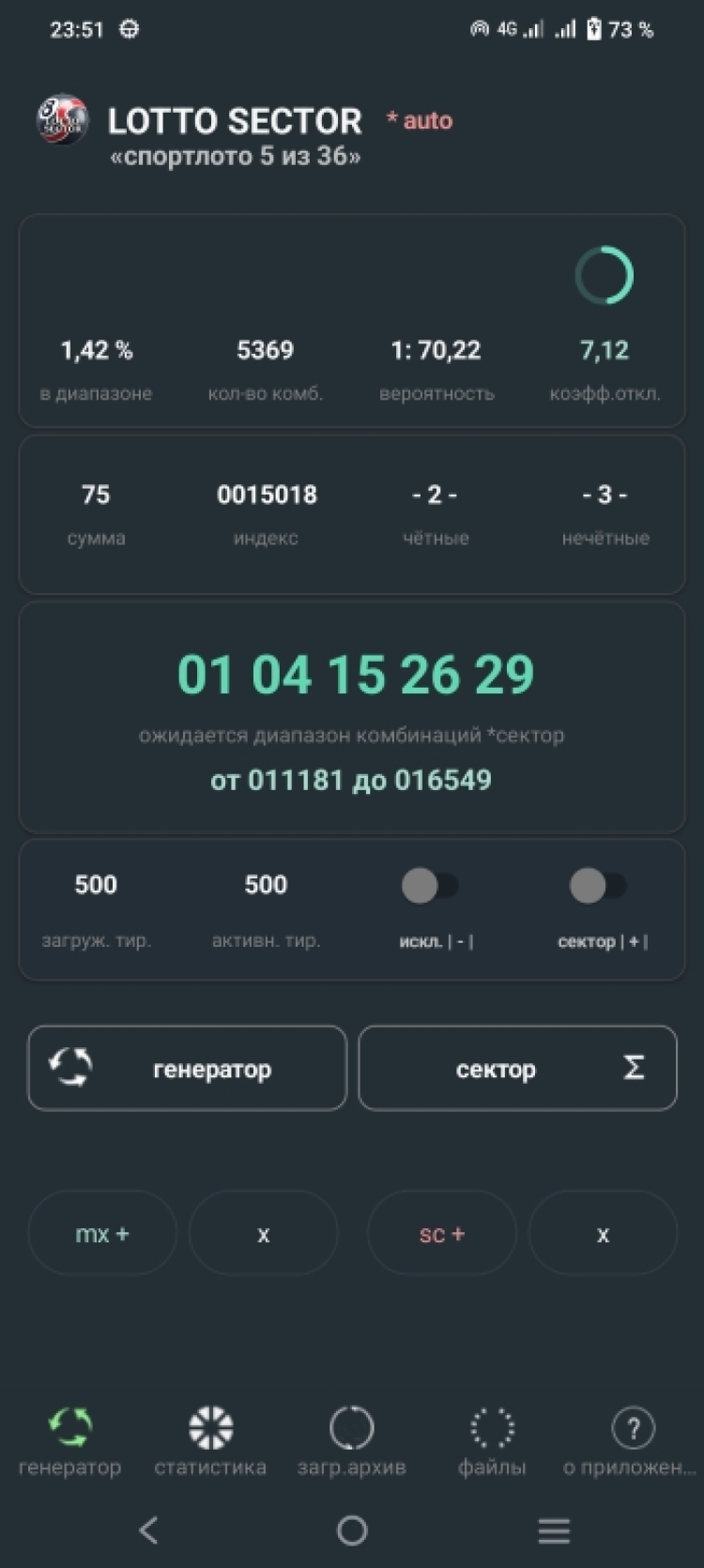Tap the генератор button
The width and height of the screenshot is (704, 1568).
click(187, 1068)
